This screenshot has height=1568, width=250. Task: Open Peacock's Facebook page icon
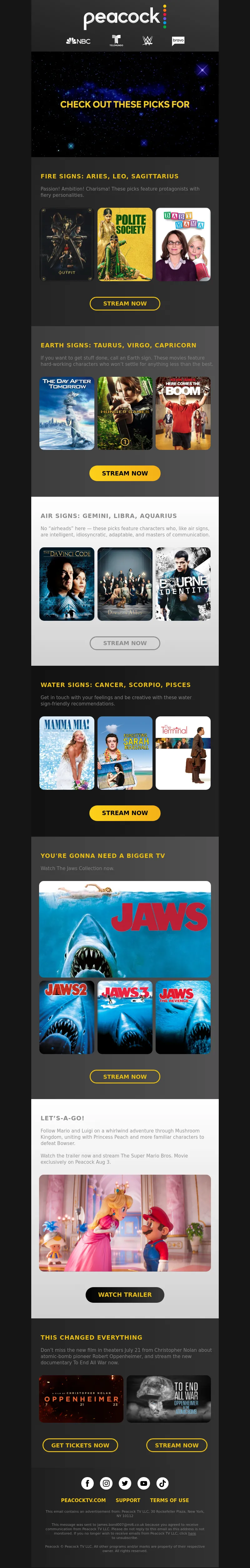pyautogui.click(x=87, y=1483)
